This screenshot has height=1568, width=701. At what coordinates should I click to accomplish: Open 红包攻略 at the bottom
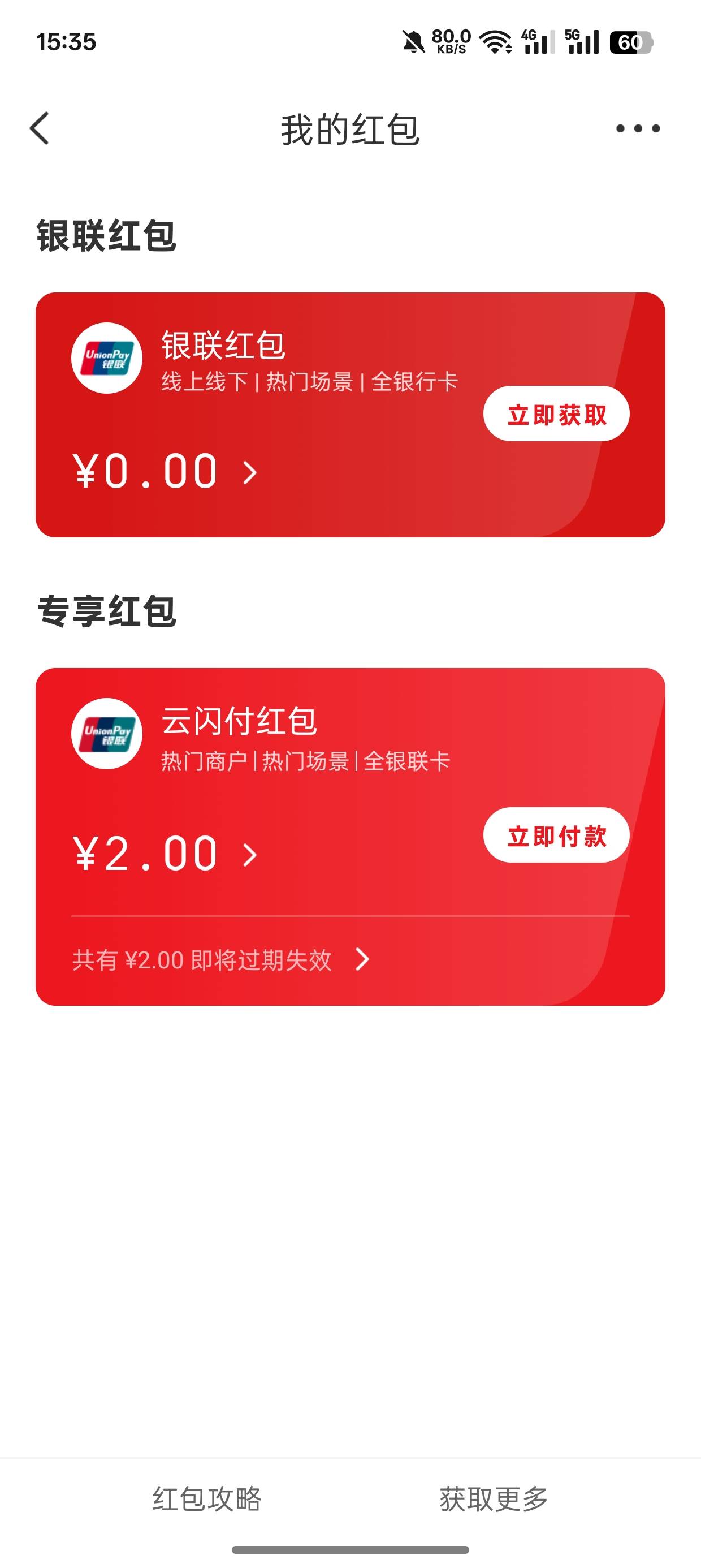point(206,1498)
